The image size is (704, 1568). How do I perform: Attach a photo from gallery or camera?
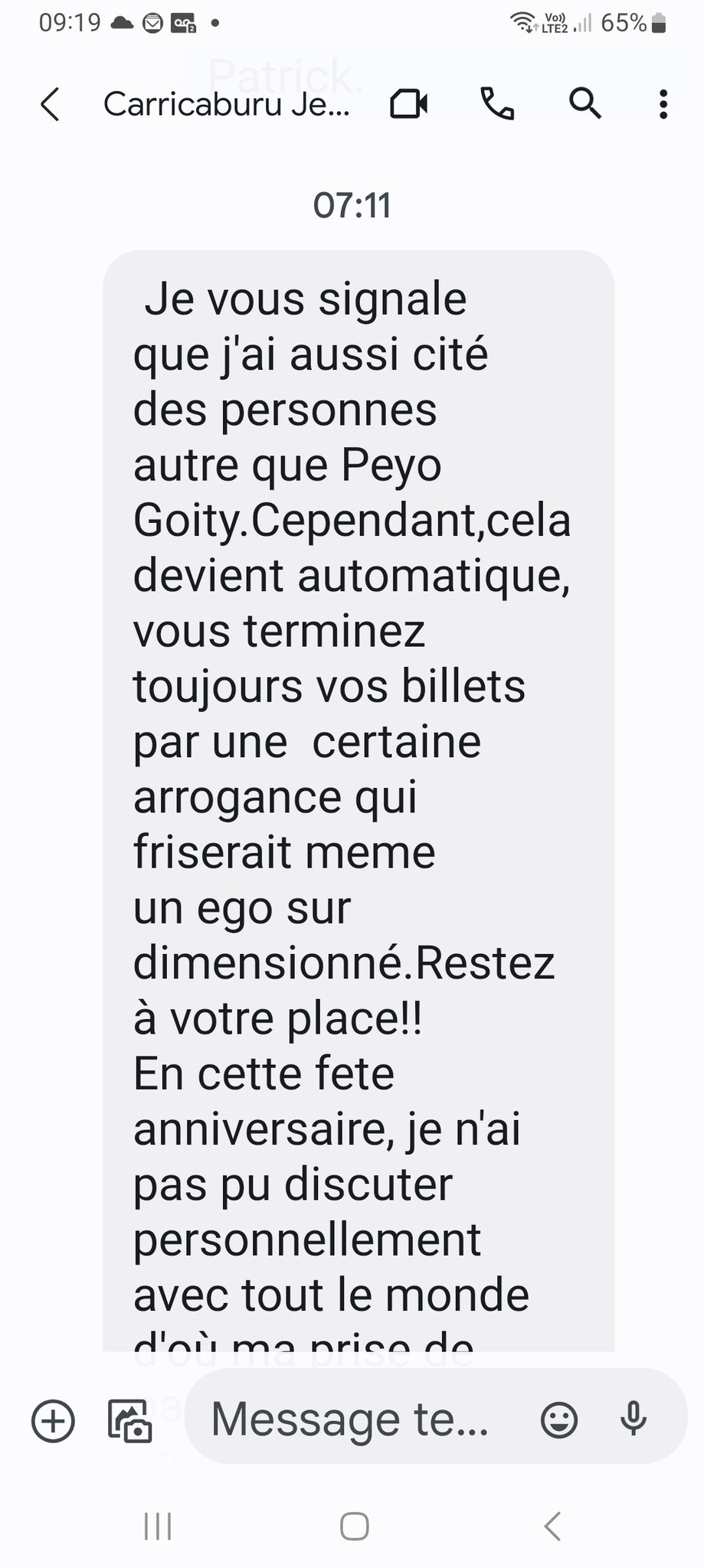pos(130,1421)
